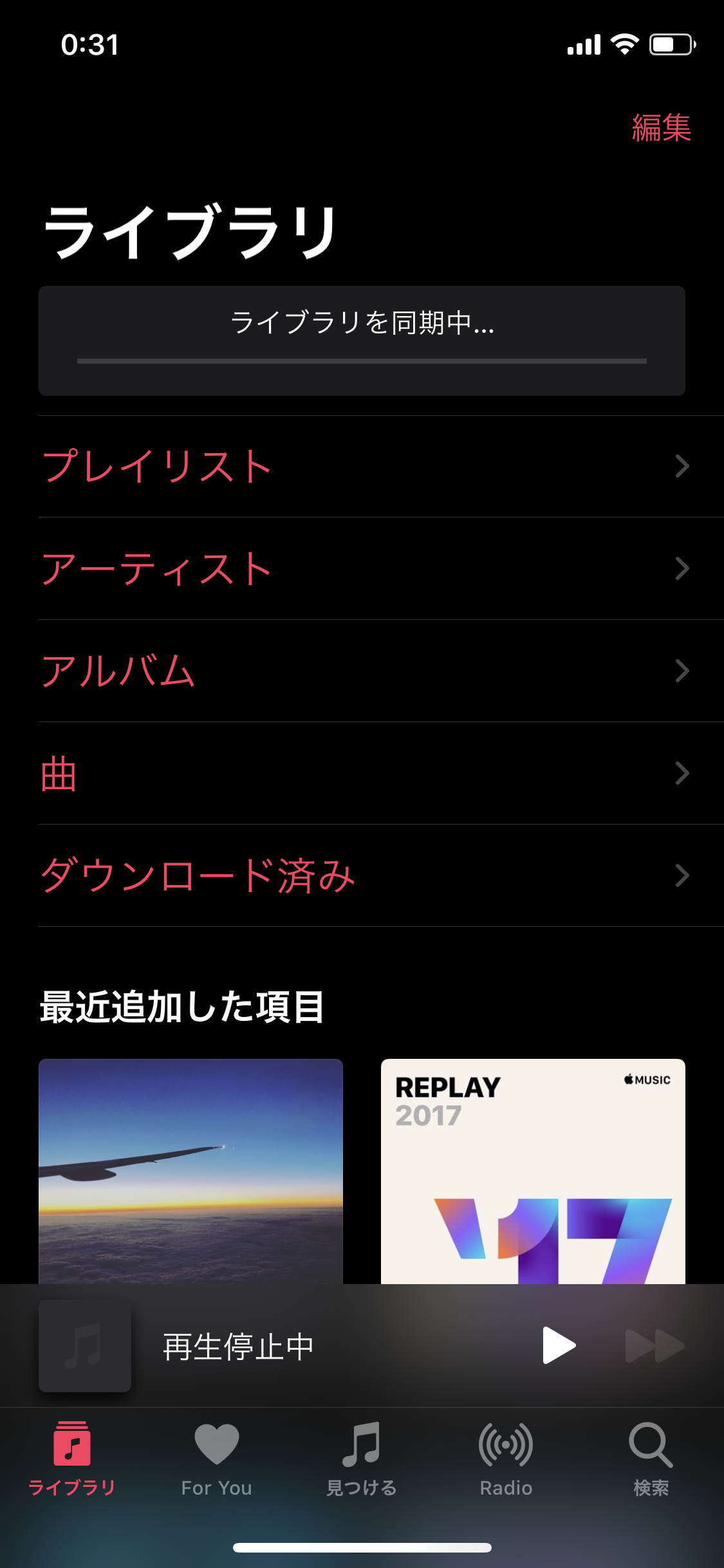Viewport: 724px width, 1568px height.
Task: Open the アーティスト artists row
Action: tap(362, 569)
